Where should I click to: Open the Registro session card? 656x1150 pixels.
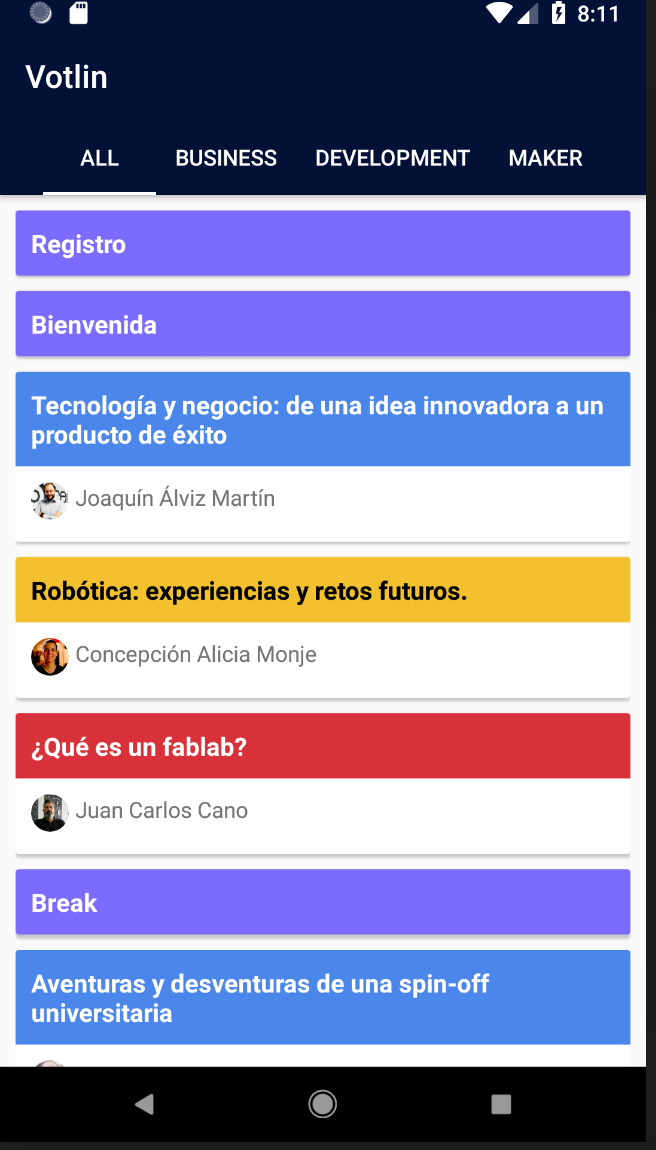pyautogui.click(x=323, y=243)
